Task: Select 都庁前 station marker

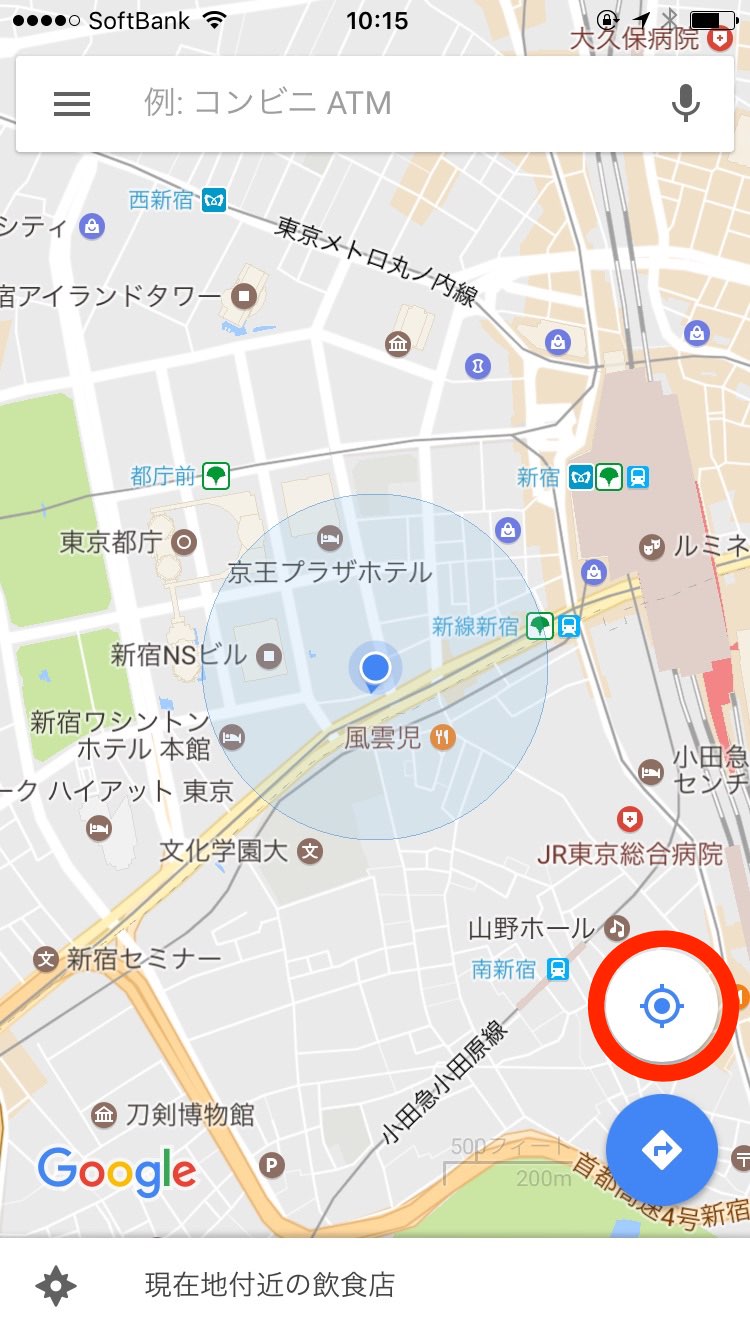Action: (x=216, y=476)
